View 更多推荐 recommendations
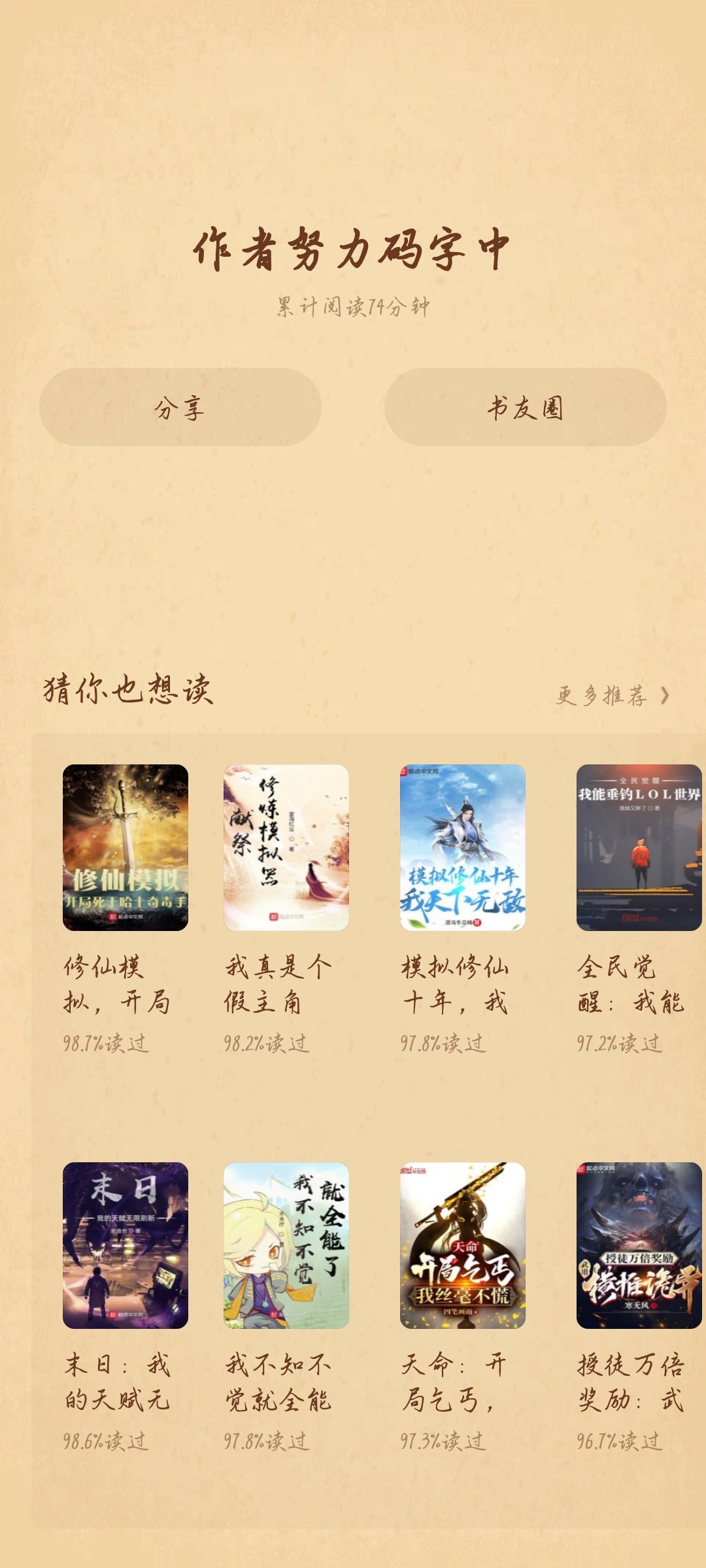The height and width of the screenshot is (1568, 706). (612, 695)
